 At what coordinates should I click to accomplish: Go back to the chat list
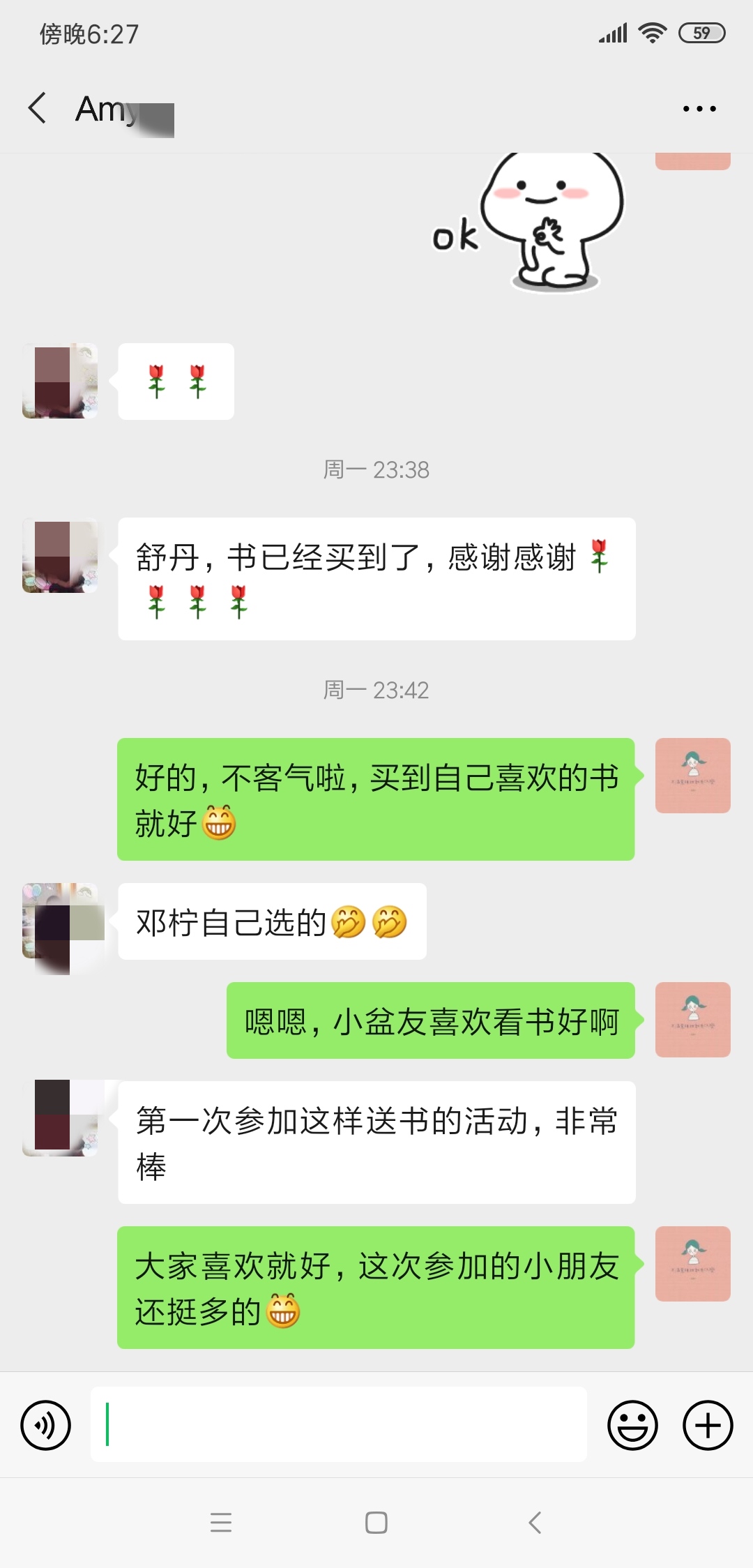[x=38, y=108]
